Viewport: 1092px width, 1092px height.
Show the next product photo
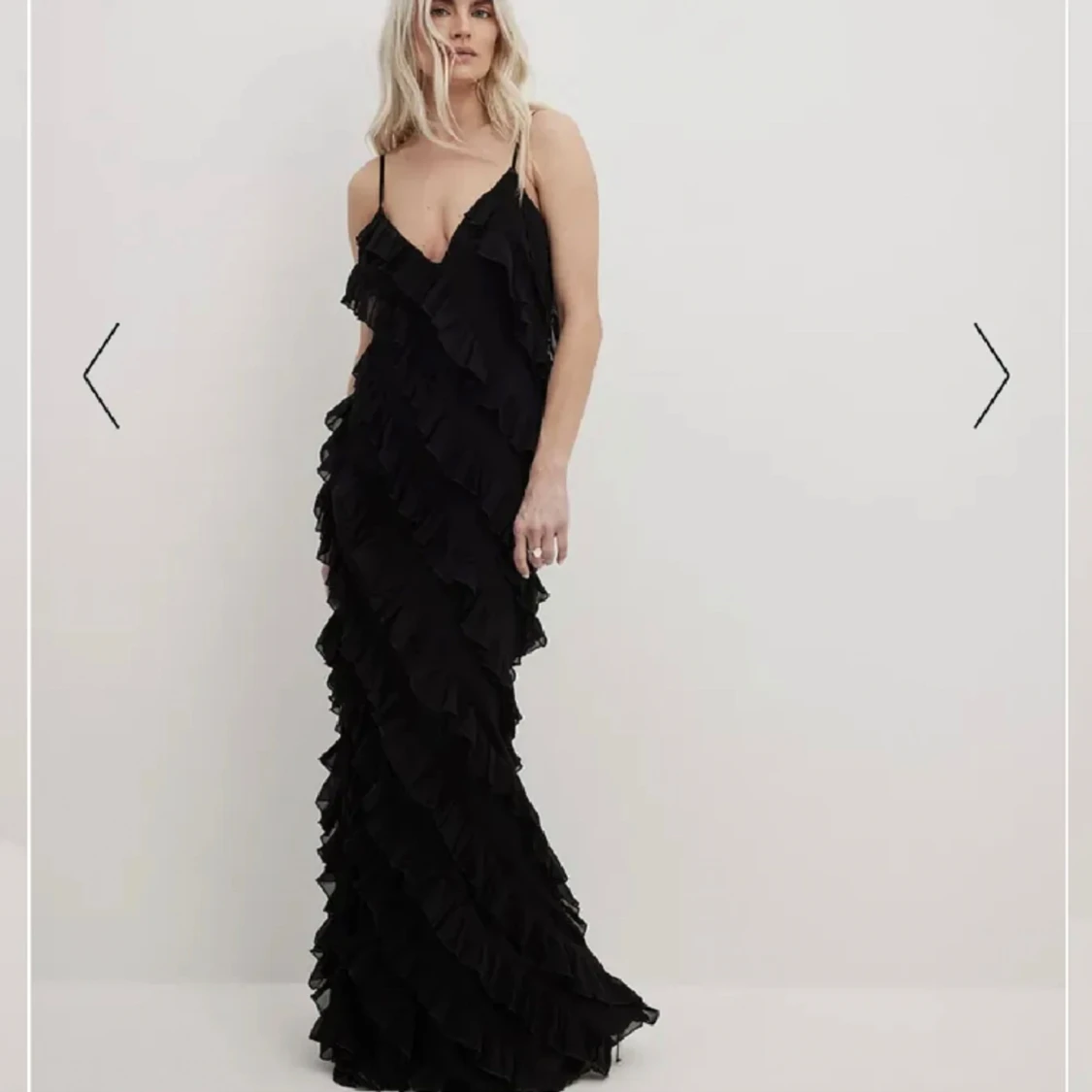[x=991, y=376]
